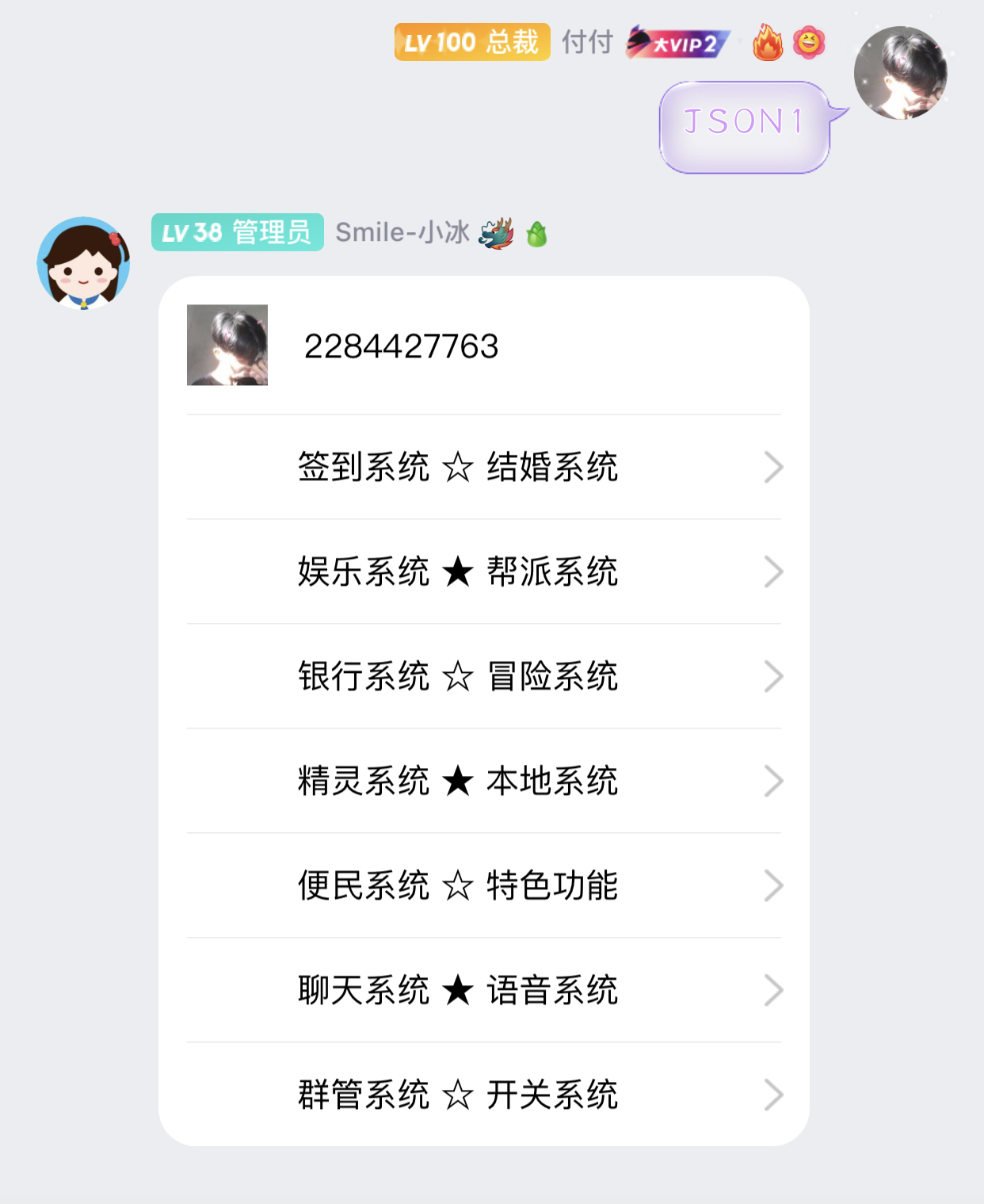The image size is (984, 1204).
Task: Open 便民系统 ☆ 特色功能
Action: click(x=483, y=885)
